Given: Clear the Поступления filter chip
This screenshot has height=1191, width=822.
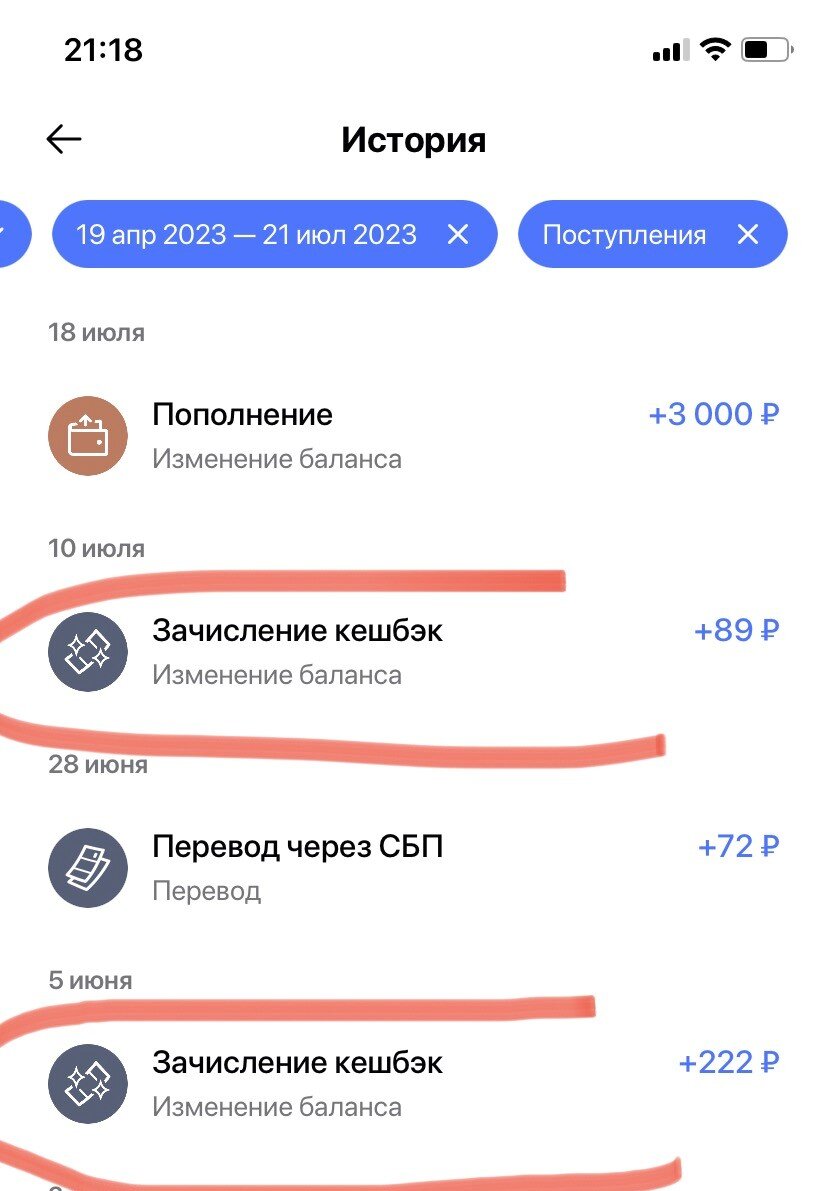Looking at the screenshot, I should (748, 234).
